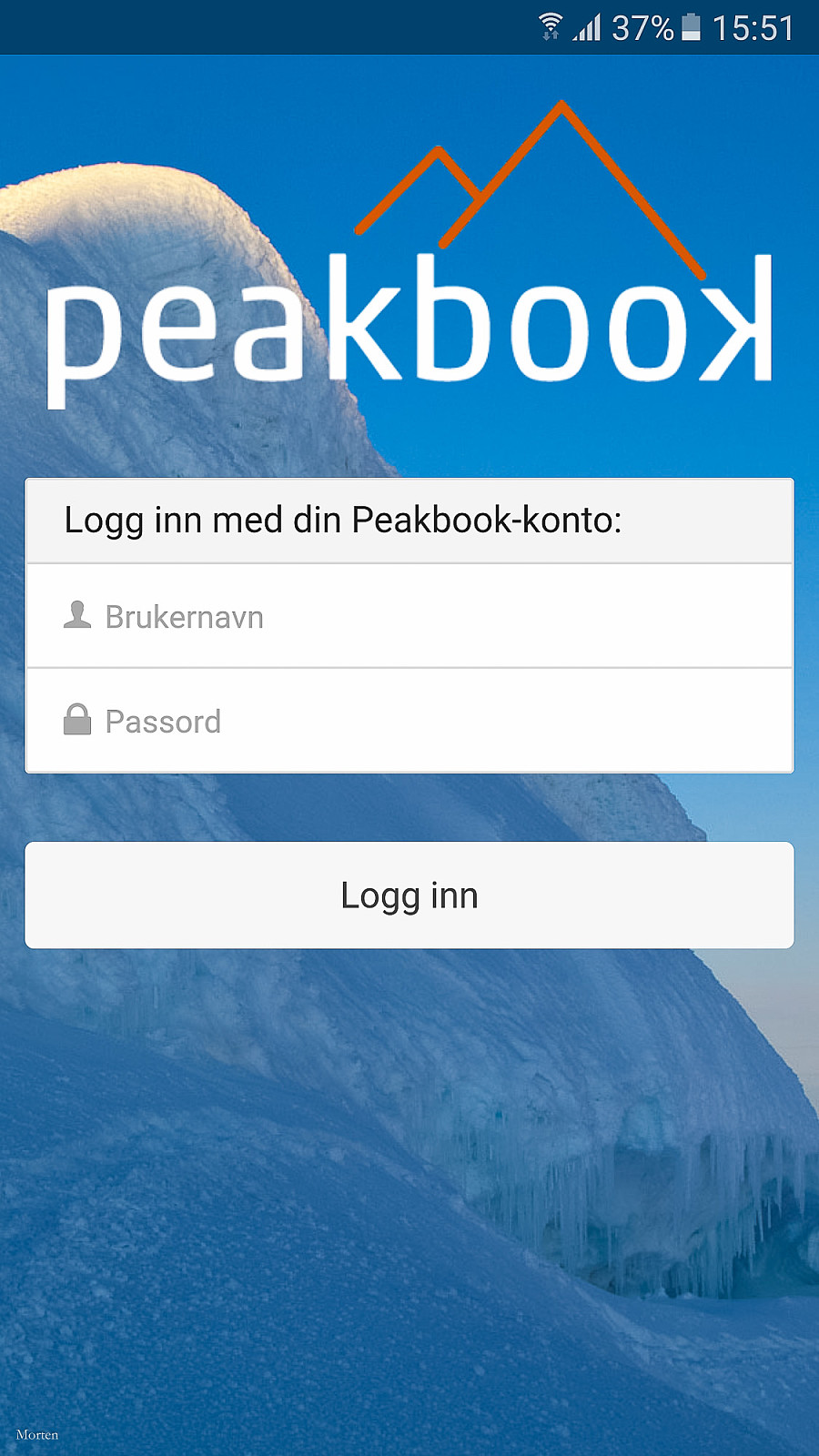Tap the Brukernavn username field
Screen dimensions: 819x1456
pyautogui.click(x=409, y=616)
